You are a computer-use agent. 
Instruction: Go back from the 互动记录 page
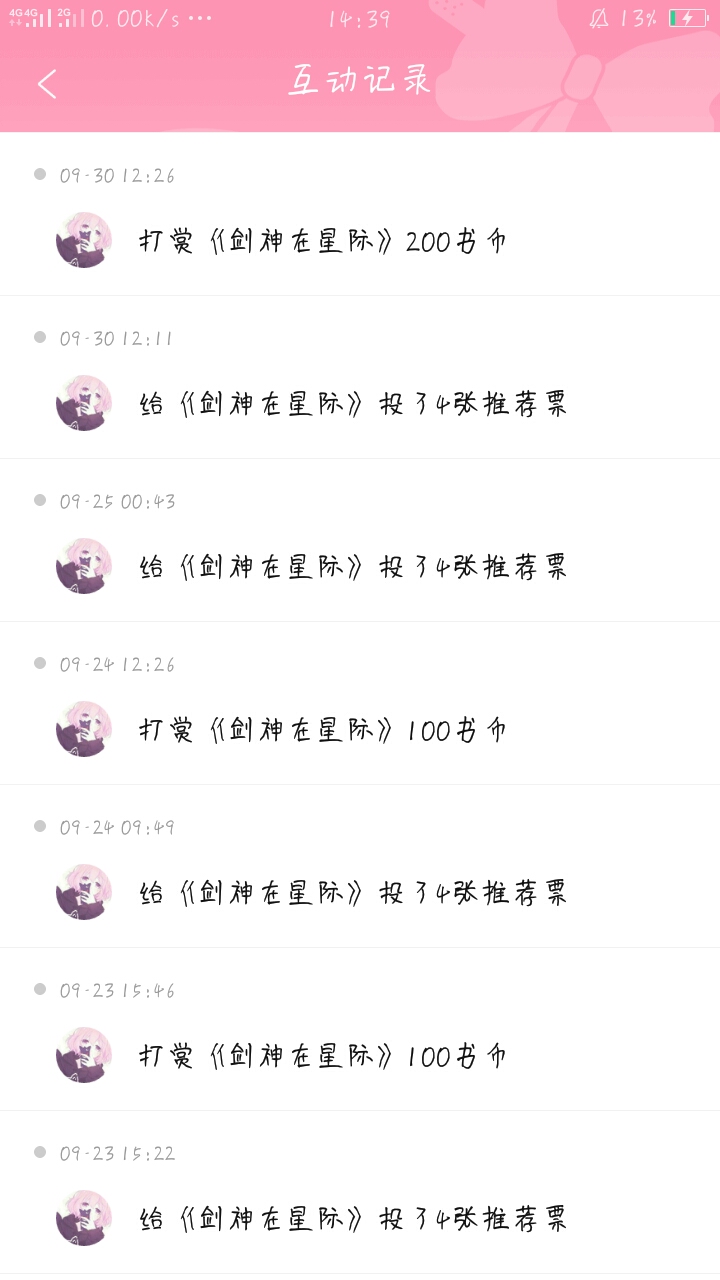tap(47, 84)
